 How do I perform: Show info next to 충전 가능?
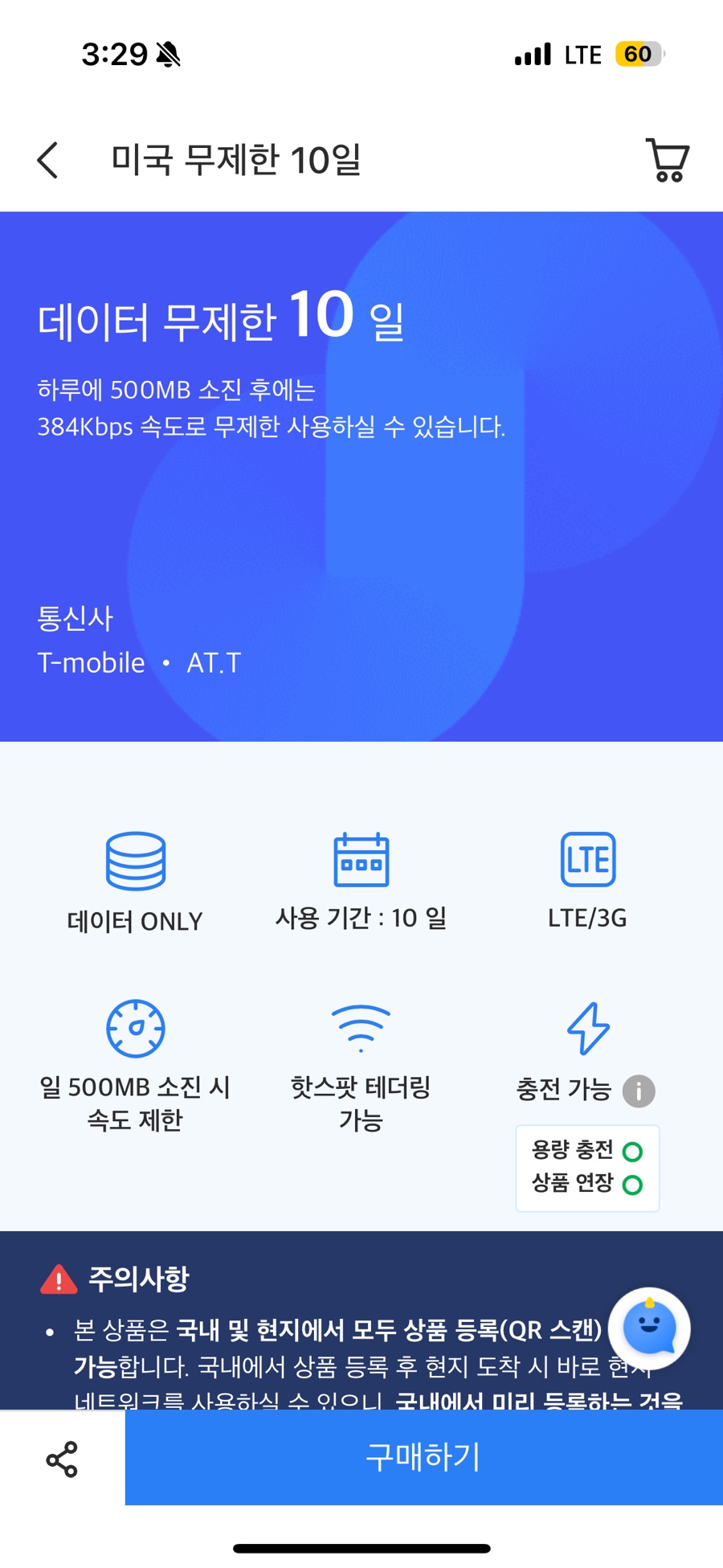point(639,1091)
